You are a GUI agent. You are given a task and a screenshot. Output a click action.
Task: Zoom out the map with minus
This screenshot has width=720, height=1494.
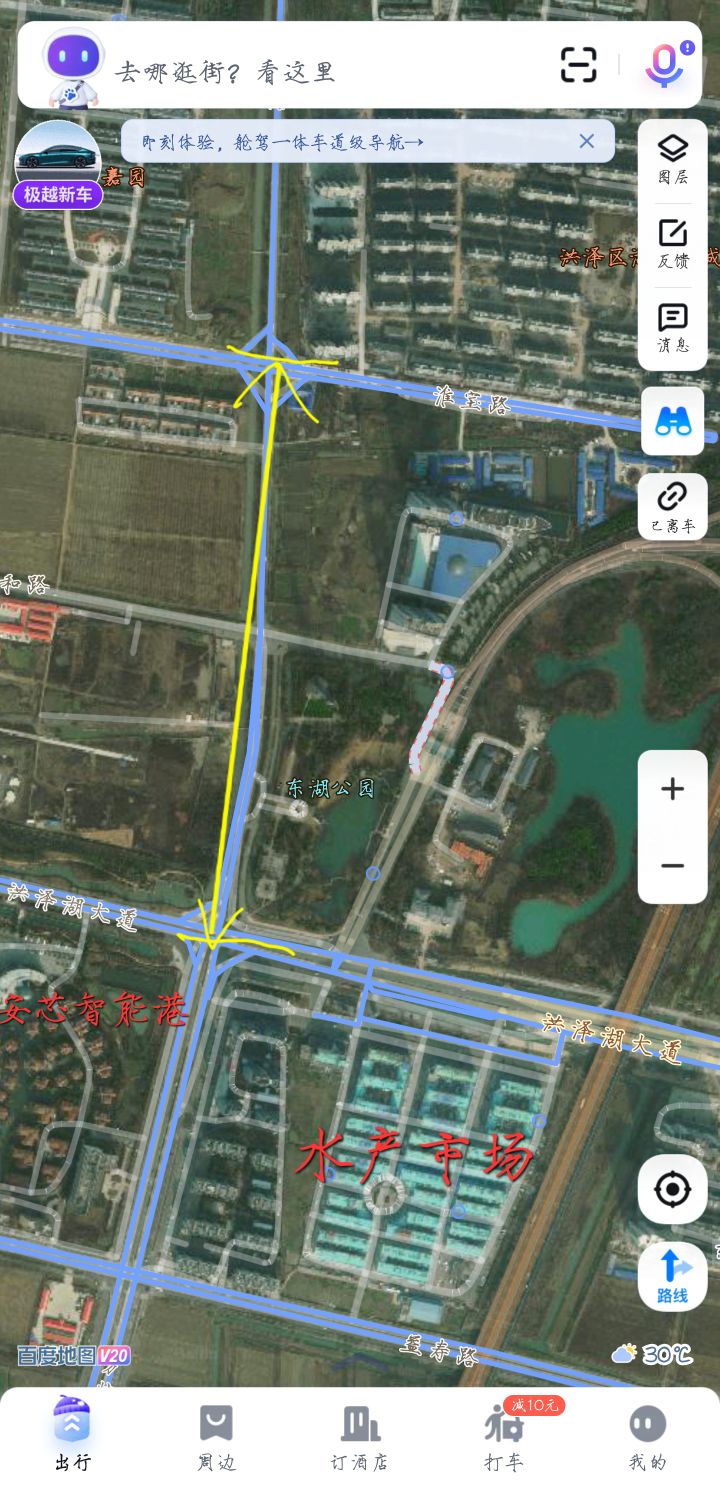673,866
